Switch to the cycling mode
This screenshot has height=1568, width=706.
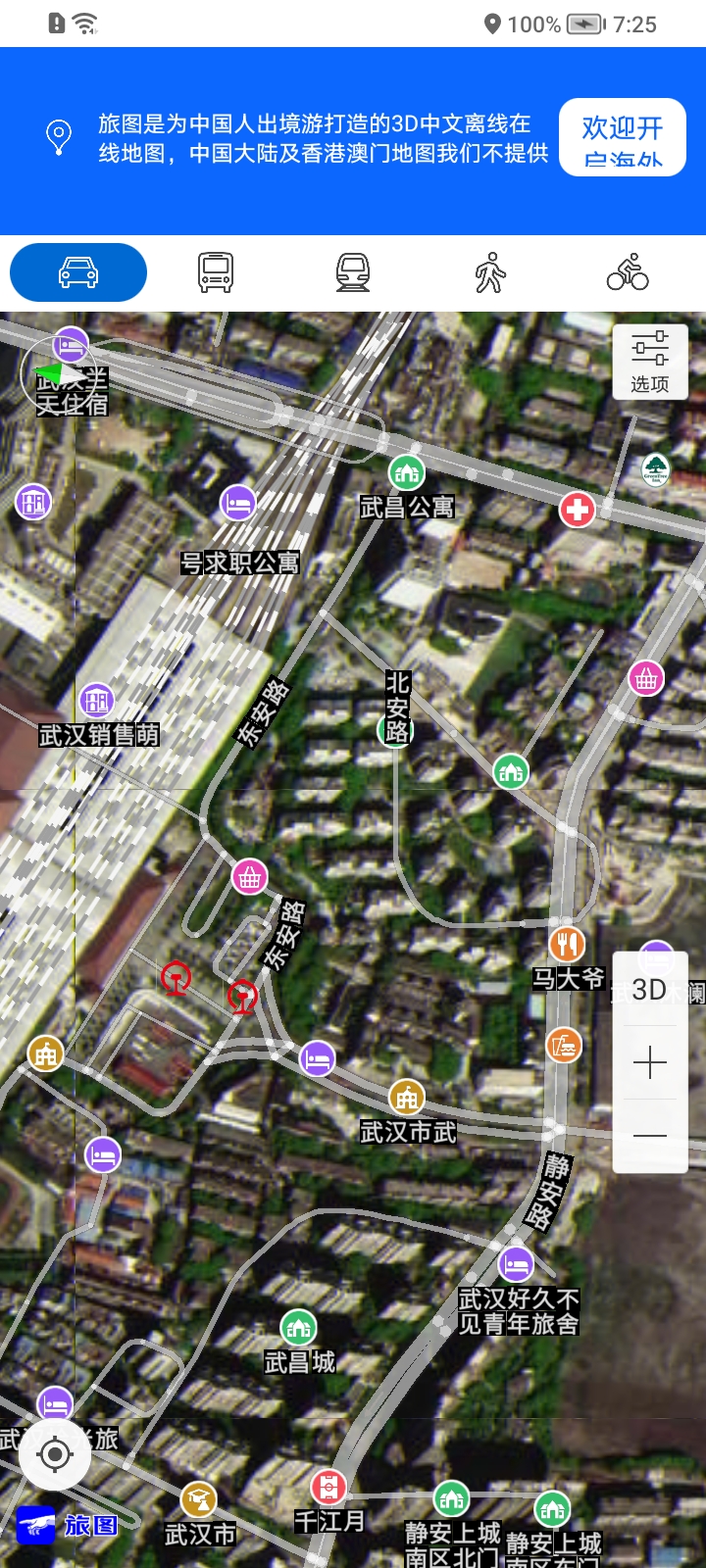coord(628,272)
